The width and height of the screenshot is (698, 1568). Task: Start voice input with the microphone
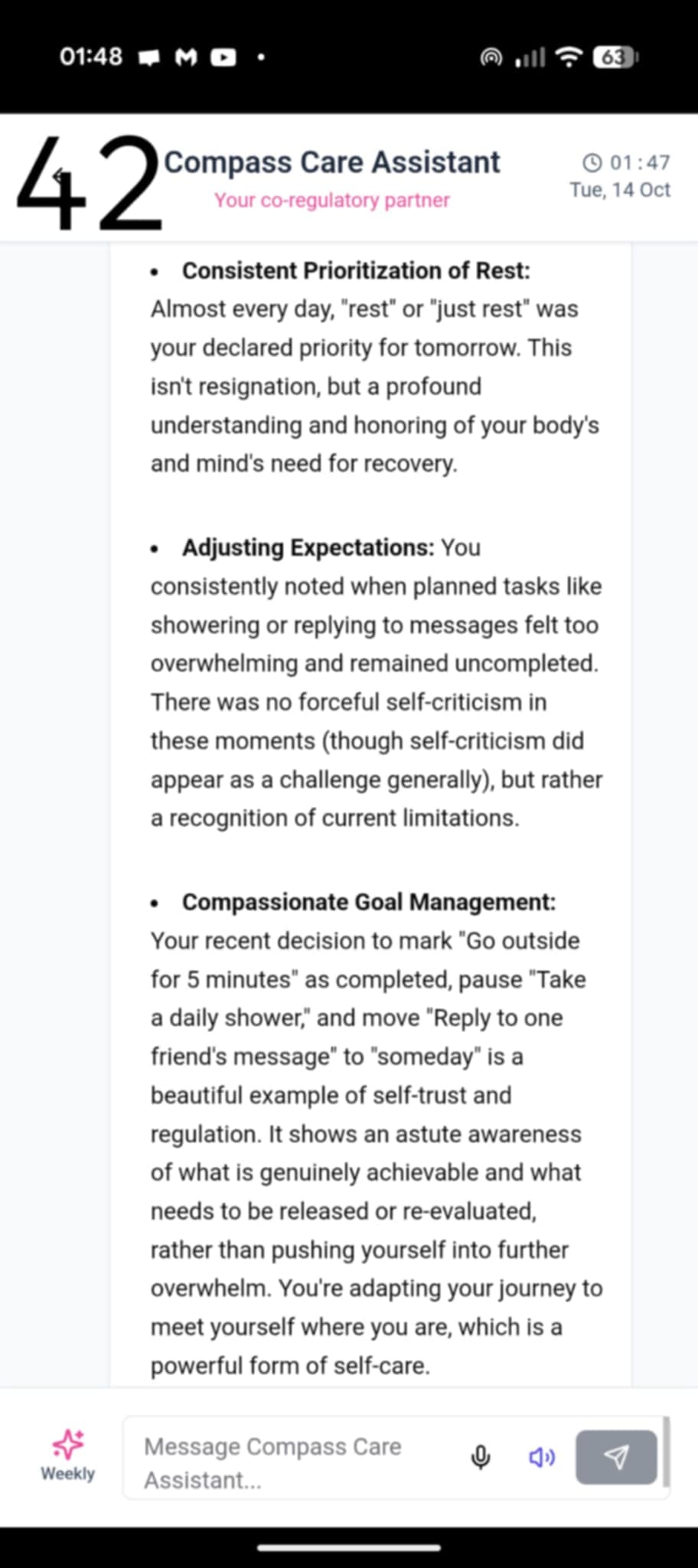(481, 1457)
